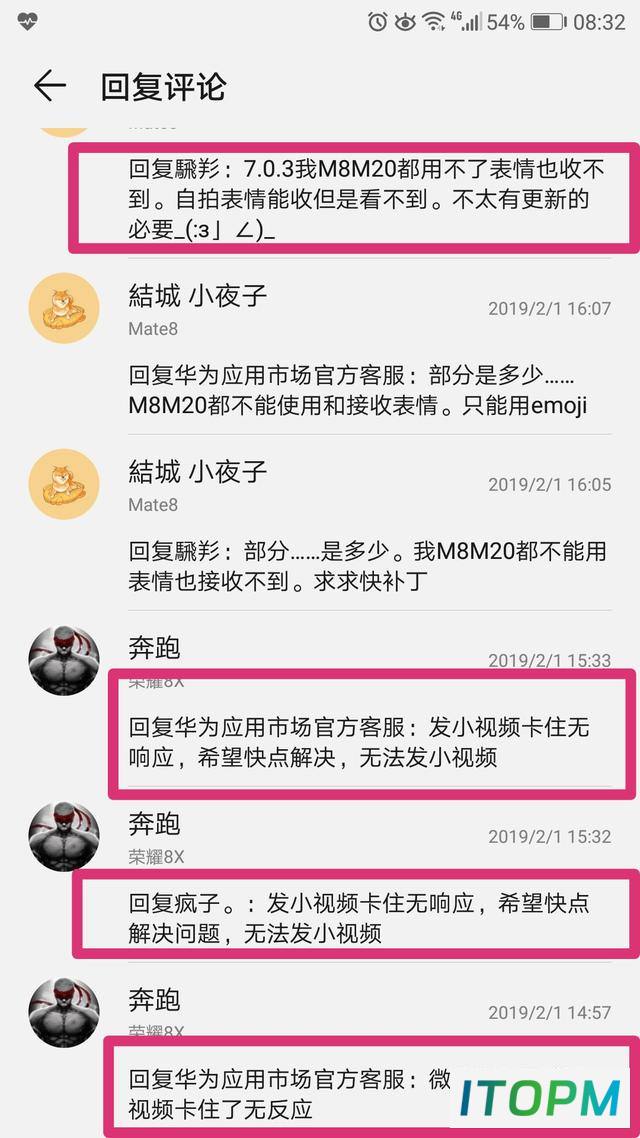Open 奔跑's reply to 疯子。 at 15:32
This screenshot has height=1138, width=640.
click(x=320, y=875)
